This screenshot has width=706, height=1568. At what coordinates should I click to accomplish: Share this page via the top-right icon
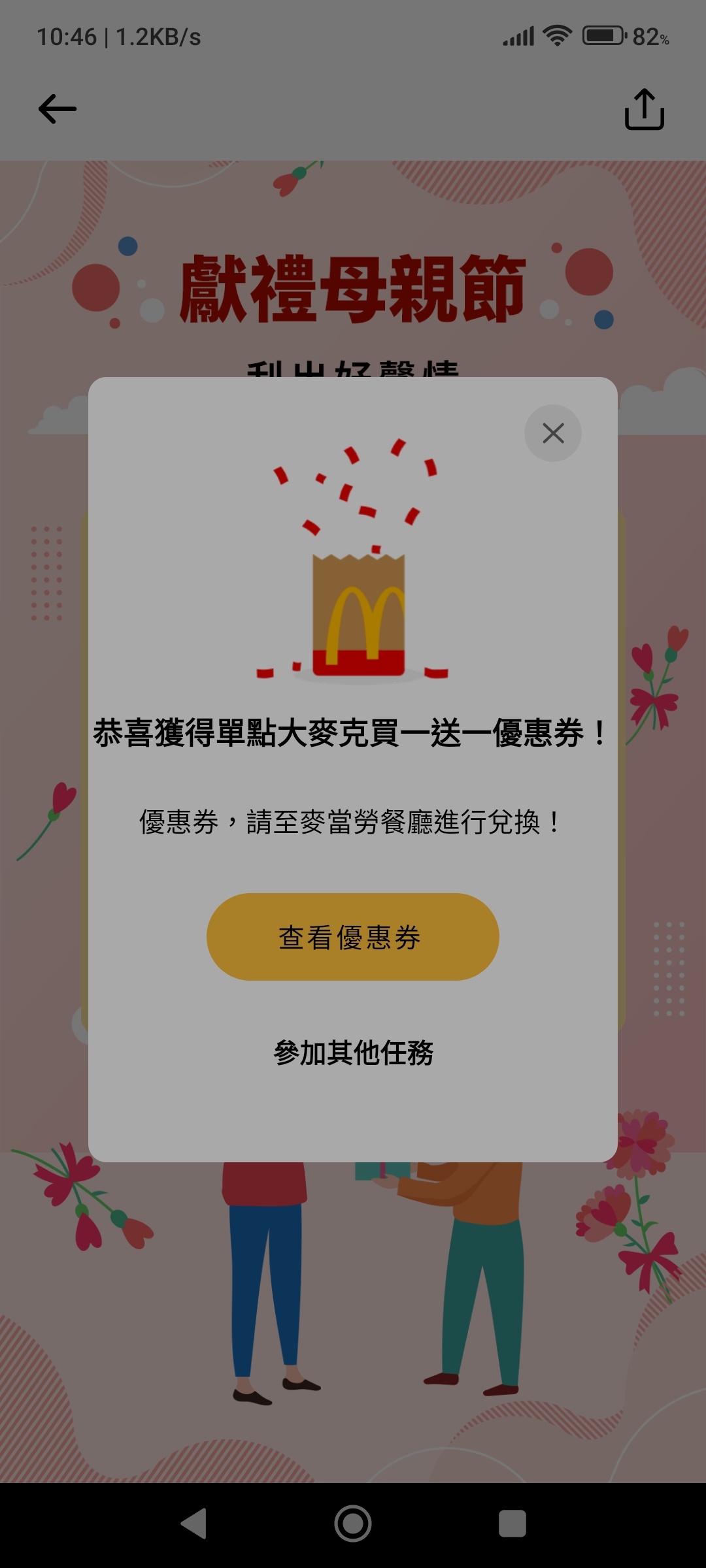point(644,109)
